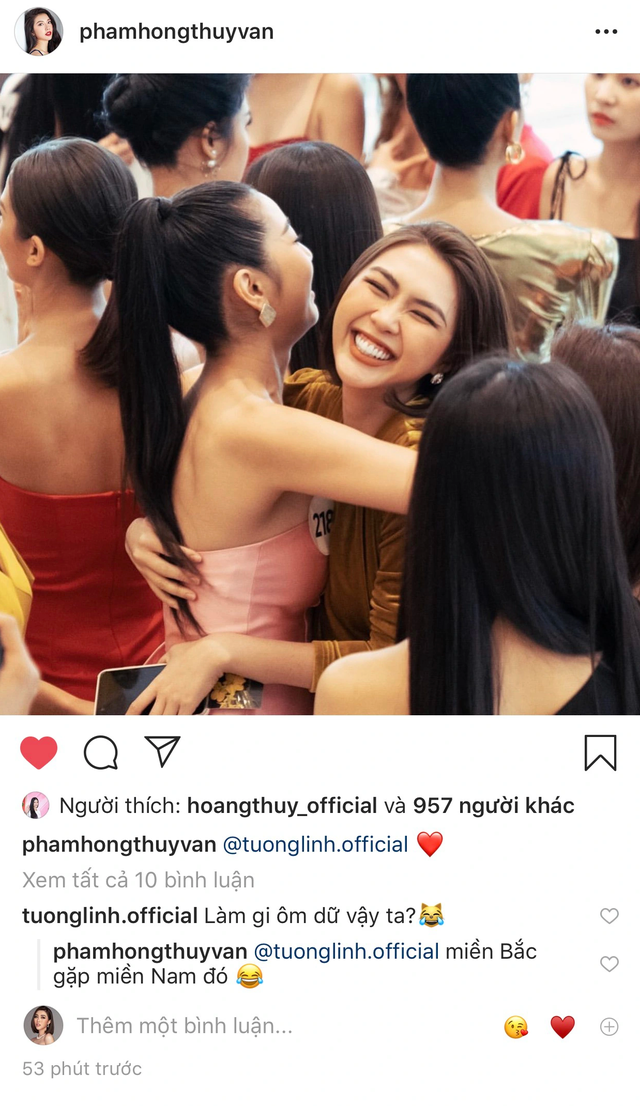Share the post with the paper plane icon
This screenshot has width=640, height=1106.
[162, 751]
